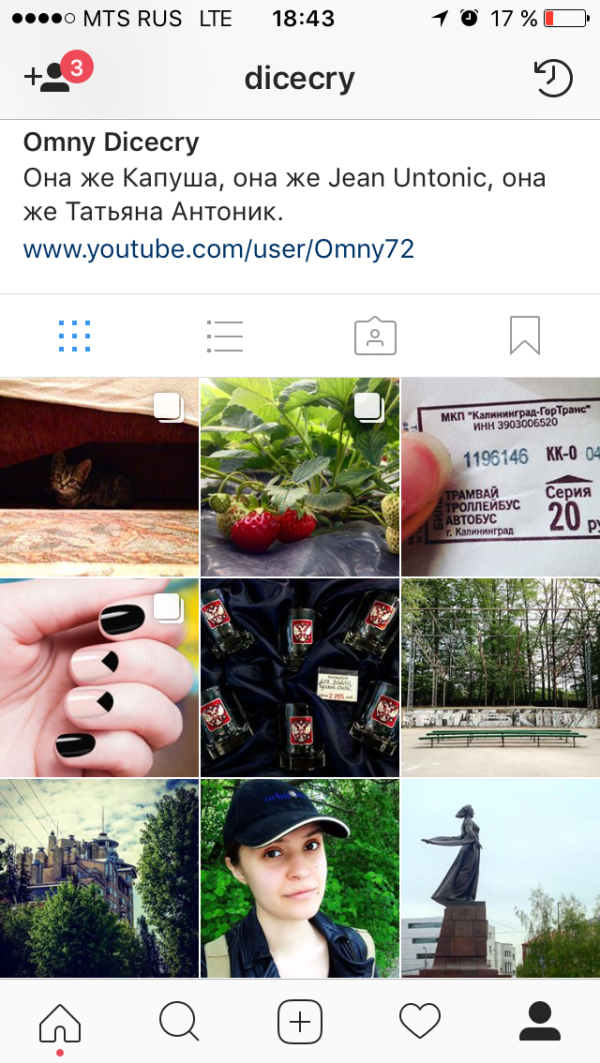View photos tagged of this user
The height and width of the screenshot is (1063, 600).
375,336
